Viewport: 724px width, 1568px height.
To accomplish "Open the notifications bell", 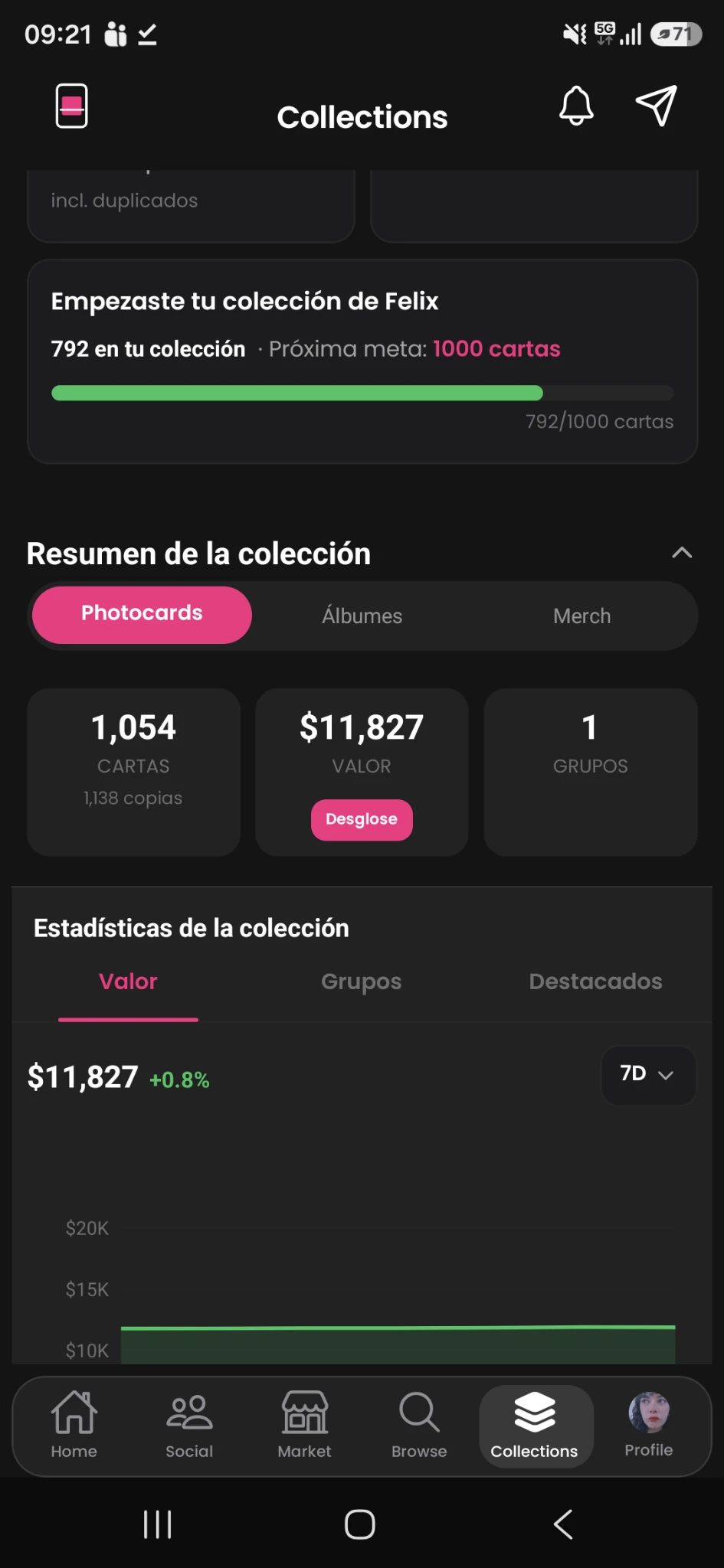I will tap(576, 106).
